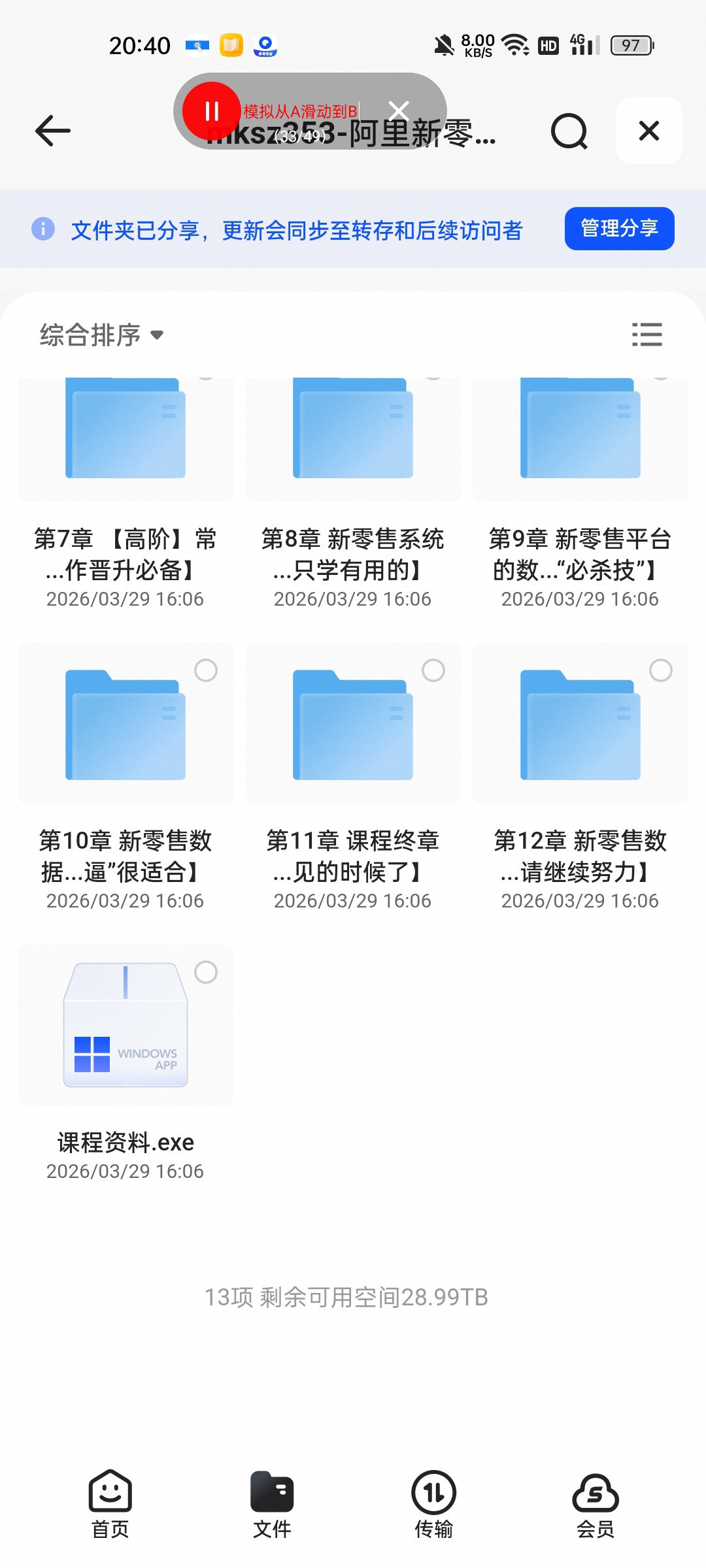Switch to the 文件 tab
Screen dimensions: 706x1568
[272, 1504]
